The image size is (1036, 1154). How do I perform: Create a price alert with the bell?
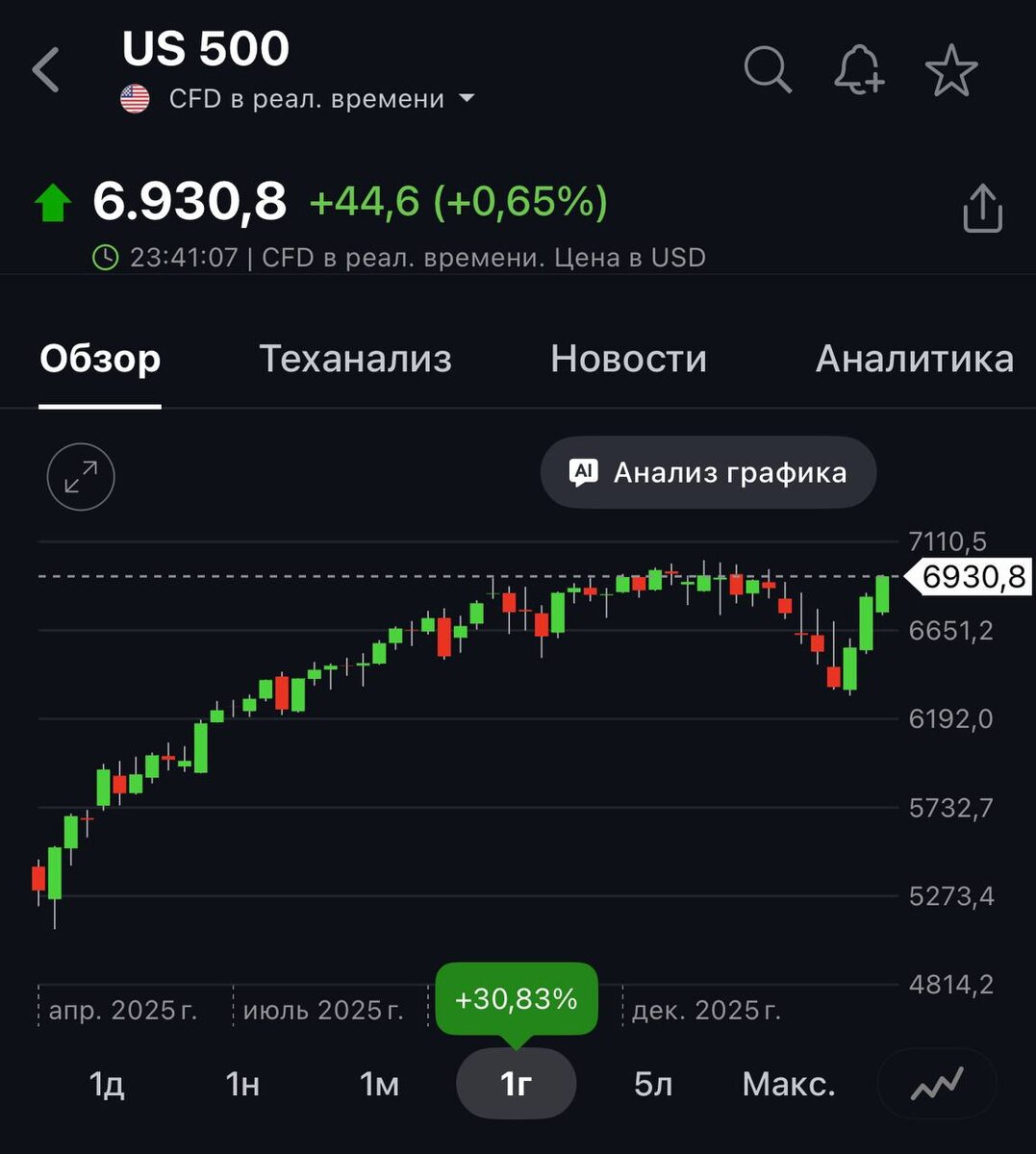pos(858,69)
